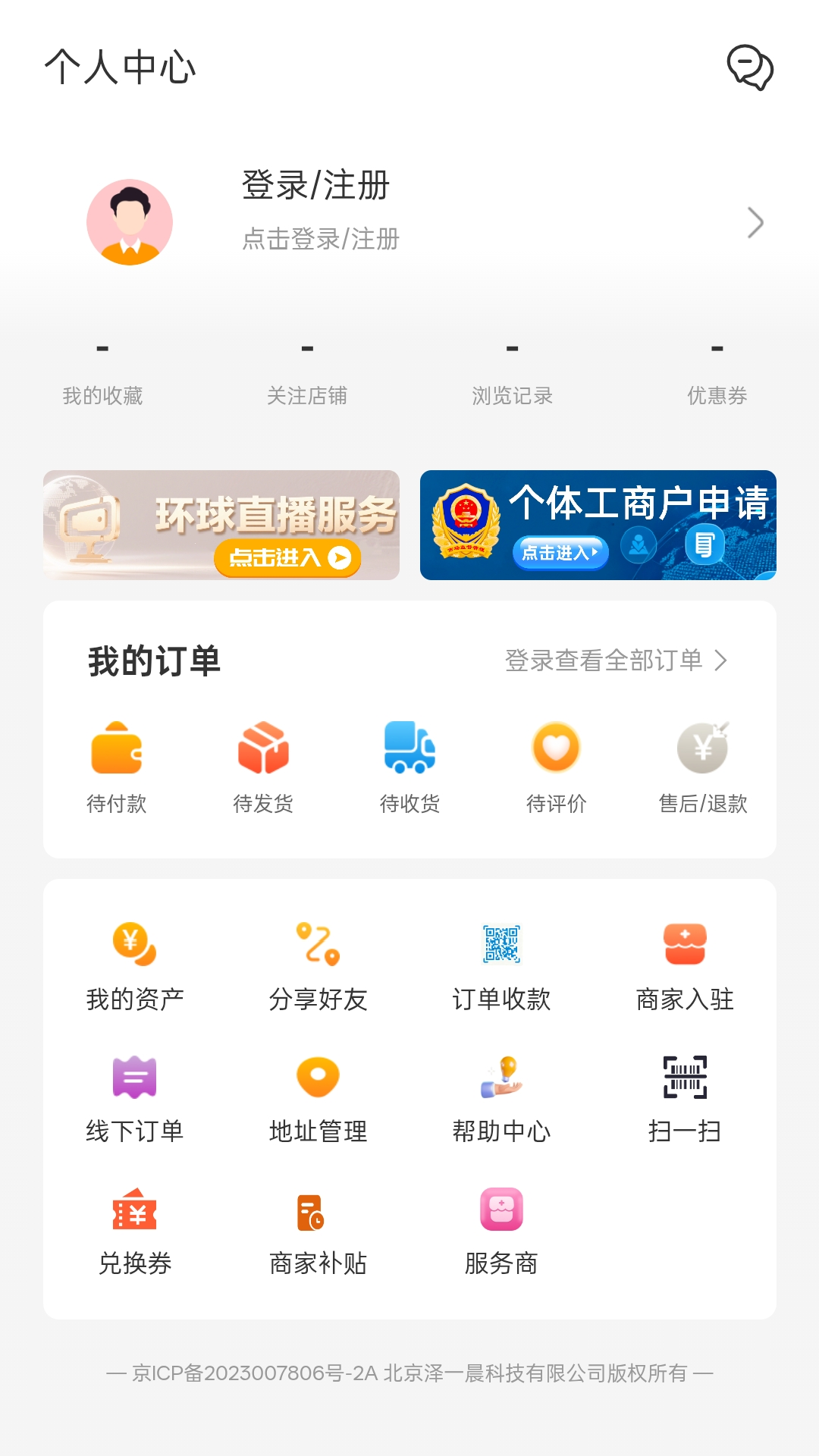The height and width of the screenshot is (1456, 819).
Task: Expand 登录查看全部订单 with arrow
Action: click(616, 662)
